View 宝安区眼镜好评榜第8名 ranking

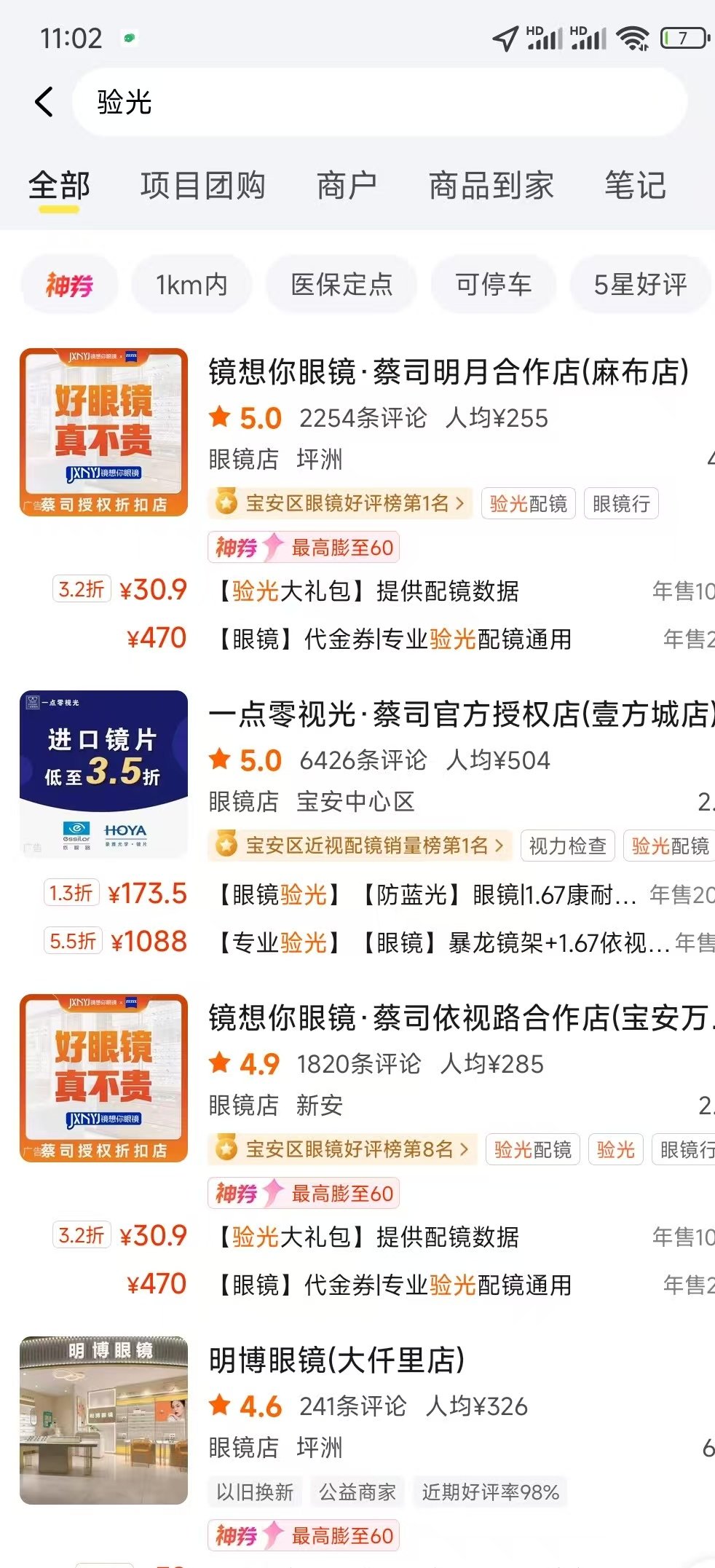pyautogui.click(x=344, y=1149)
